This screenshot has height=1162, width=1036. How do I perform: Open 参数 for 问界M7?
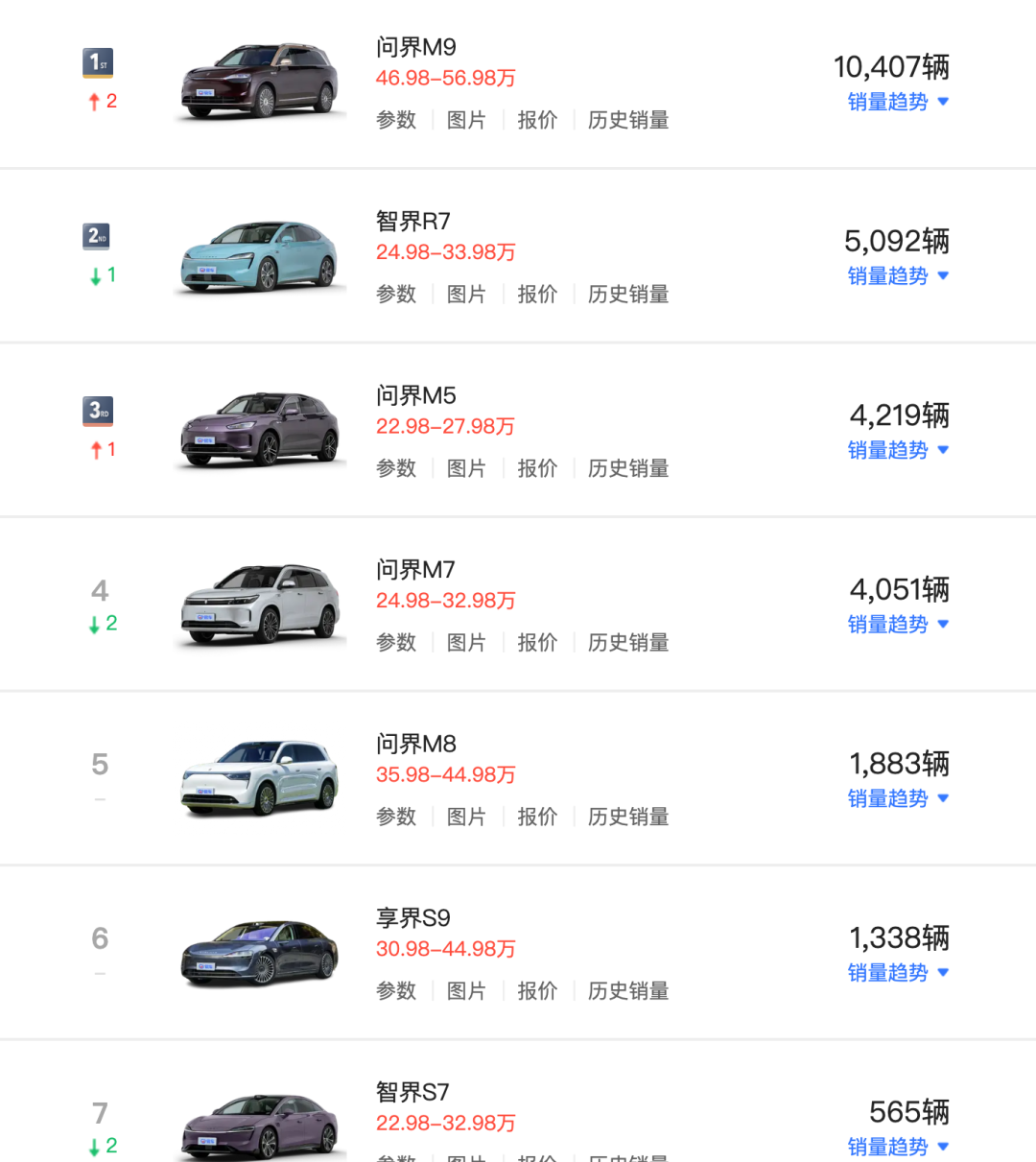click(x=396, y=643)
